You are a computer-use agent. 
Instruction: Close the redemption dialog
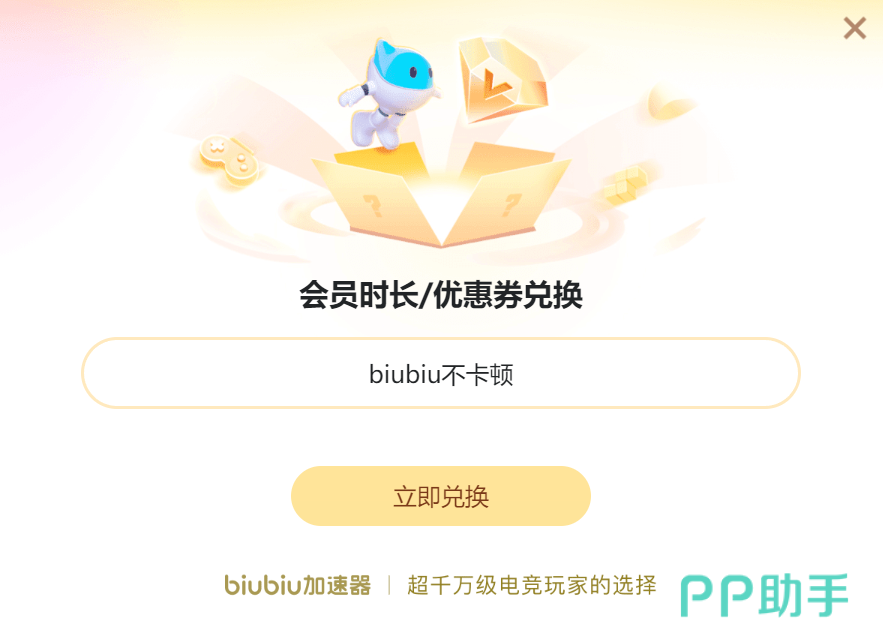tap(854, 28)
